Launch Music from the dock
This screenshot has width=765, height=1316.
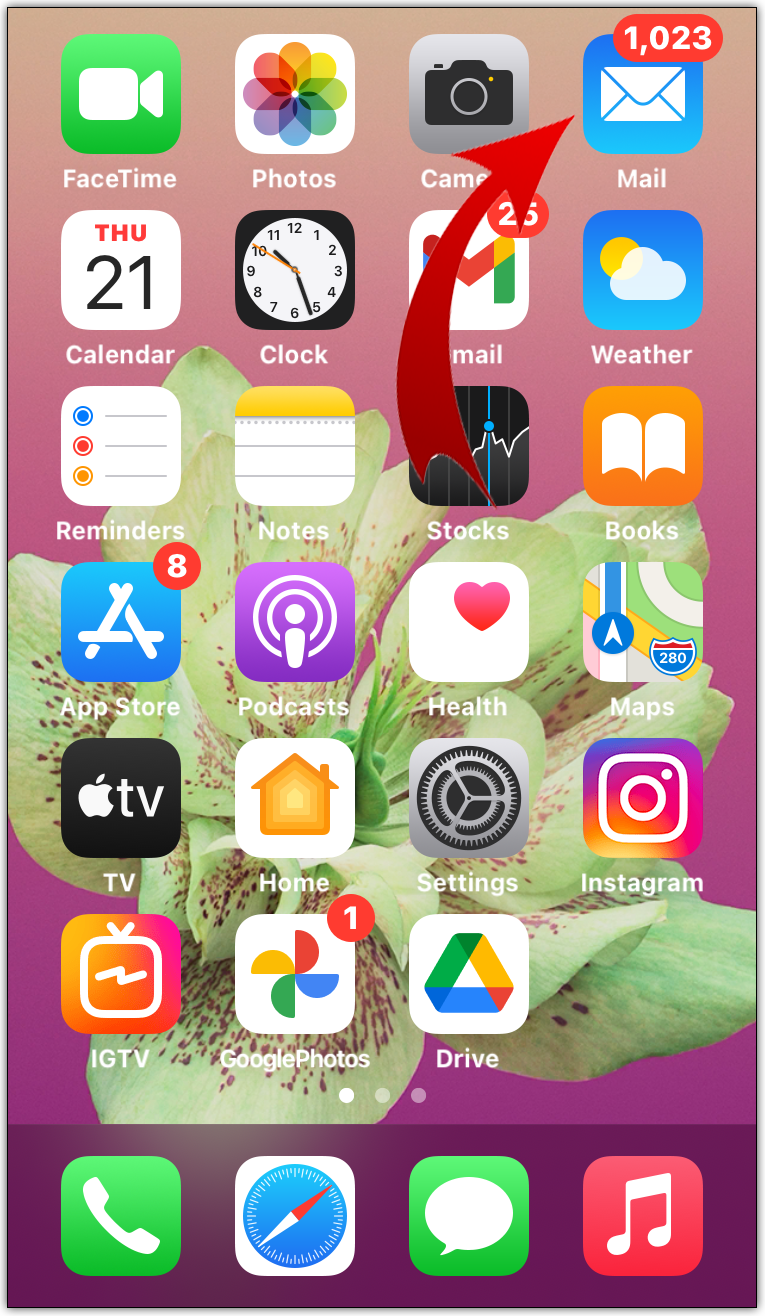[642, 1216]
